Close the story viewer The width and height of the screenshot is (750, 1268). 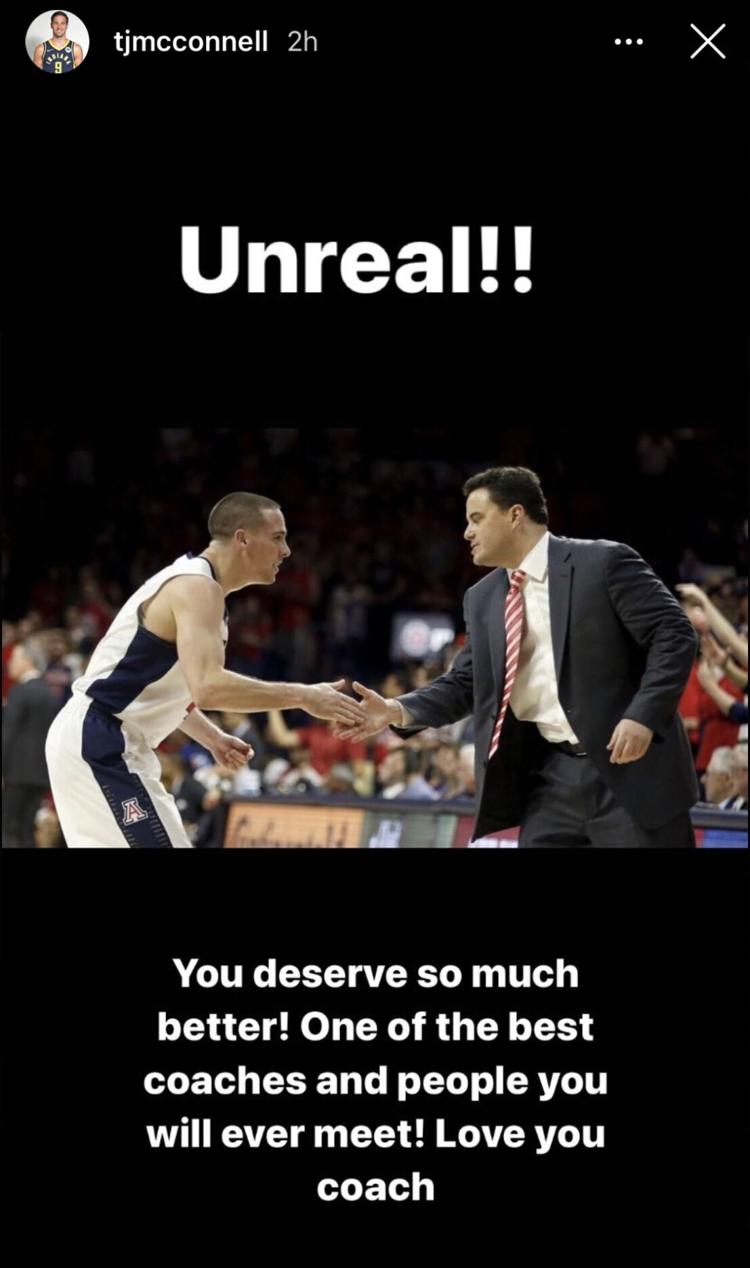tap(708, 42)
